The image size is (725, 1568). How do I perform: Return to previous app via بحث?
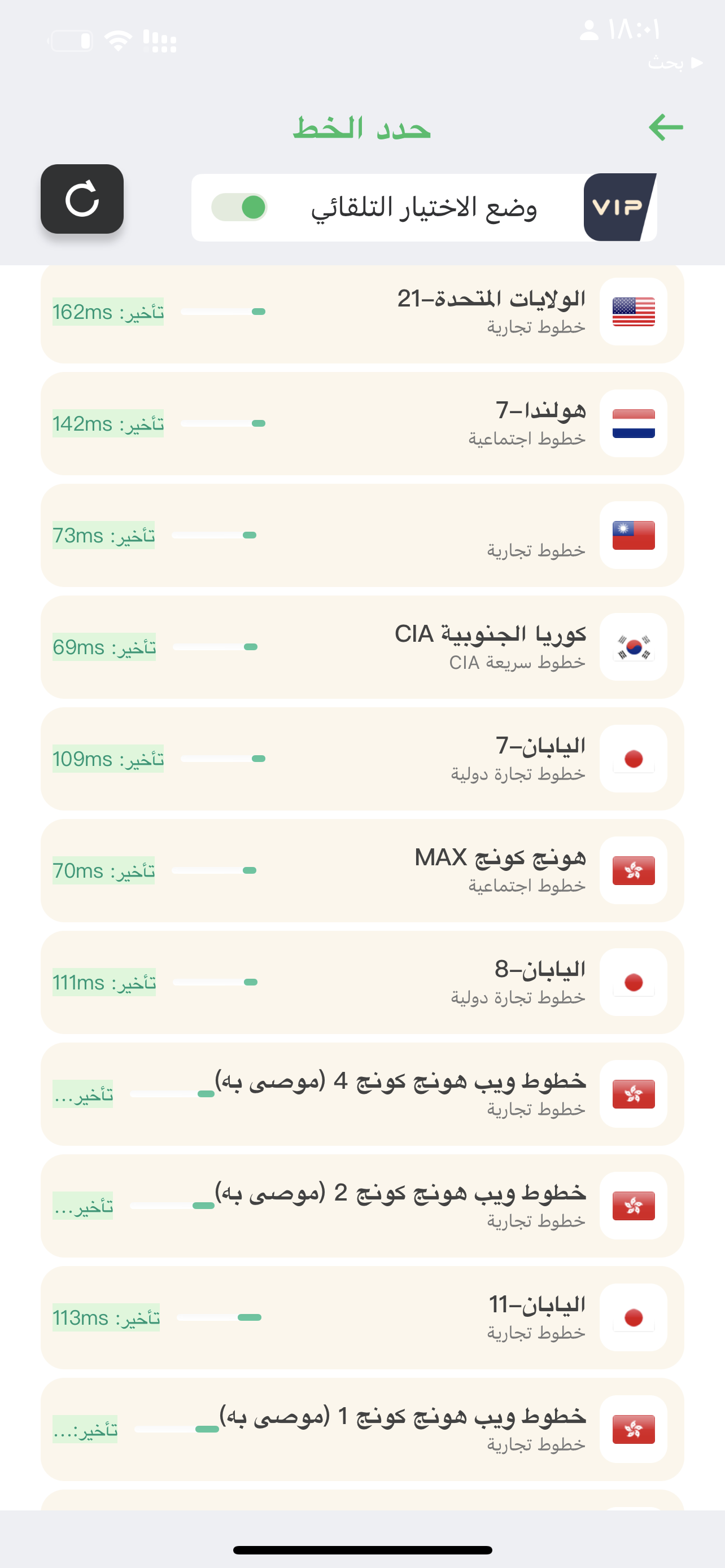(676, 63)
